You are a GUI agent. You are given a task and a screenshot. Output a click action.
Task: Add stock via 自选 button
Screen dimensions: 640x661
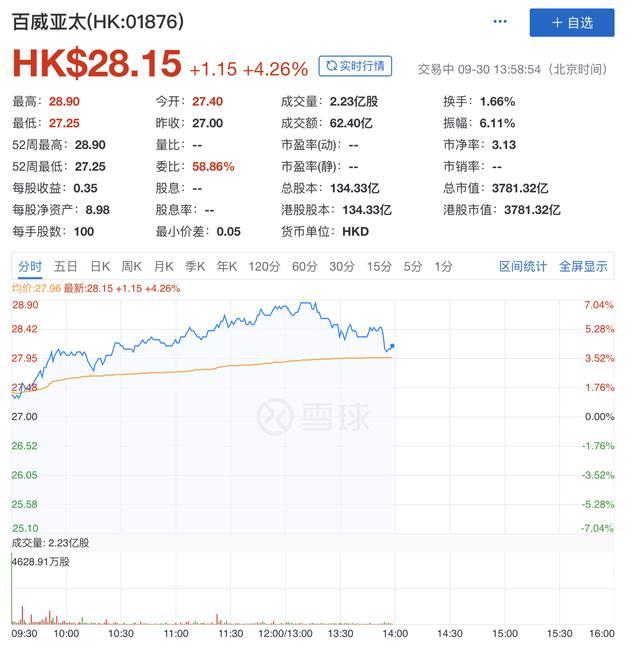(572, 22)
